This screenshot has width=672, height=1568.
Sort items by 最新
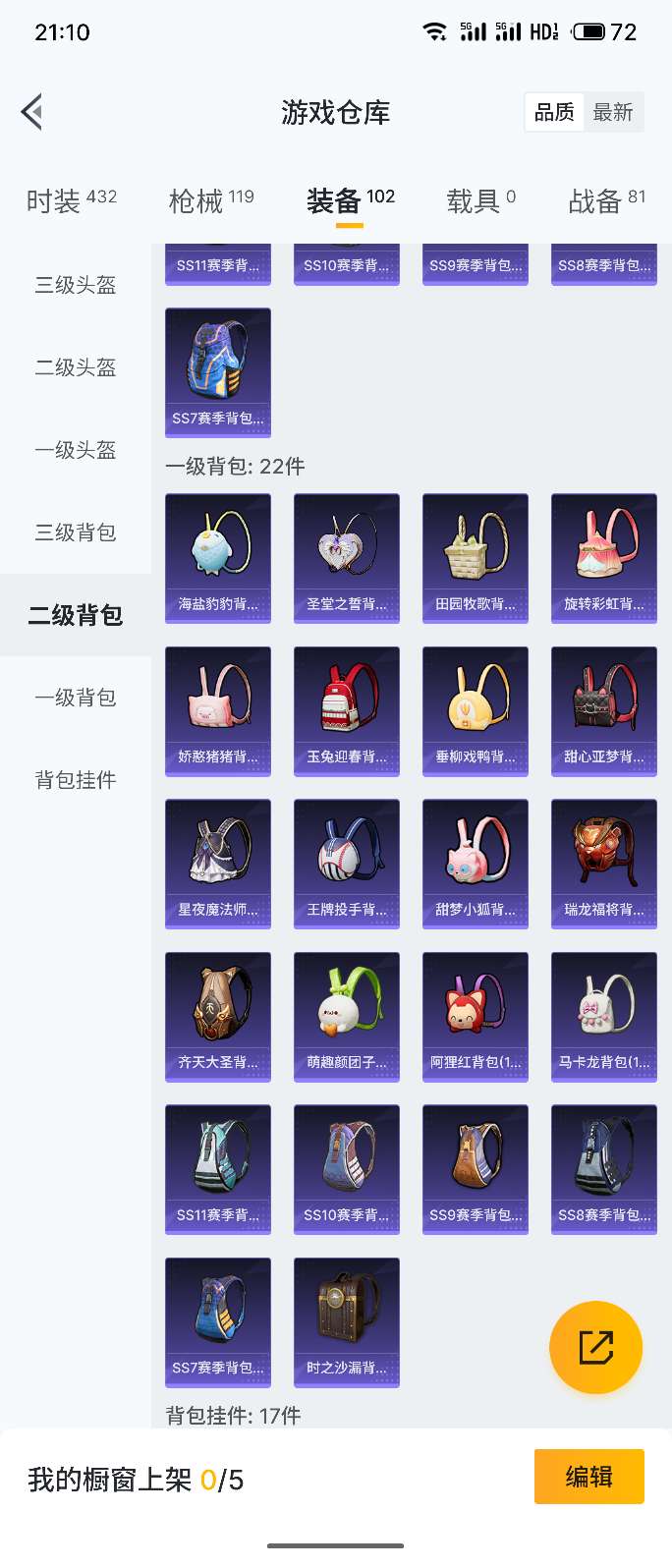613,113
